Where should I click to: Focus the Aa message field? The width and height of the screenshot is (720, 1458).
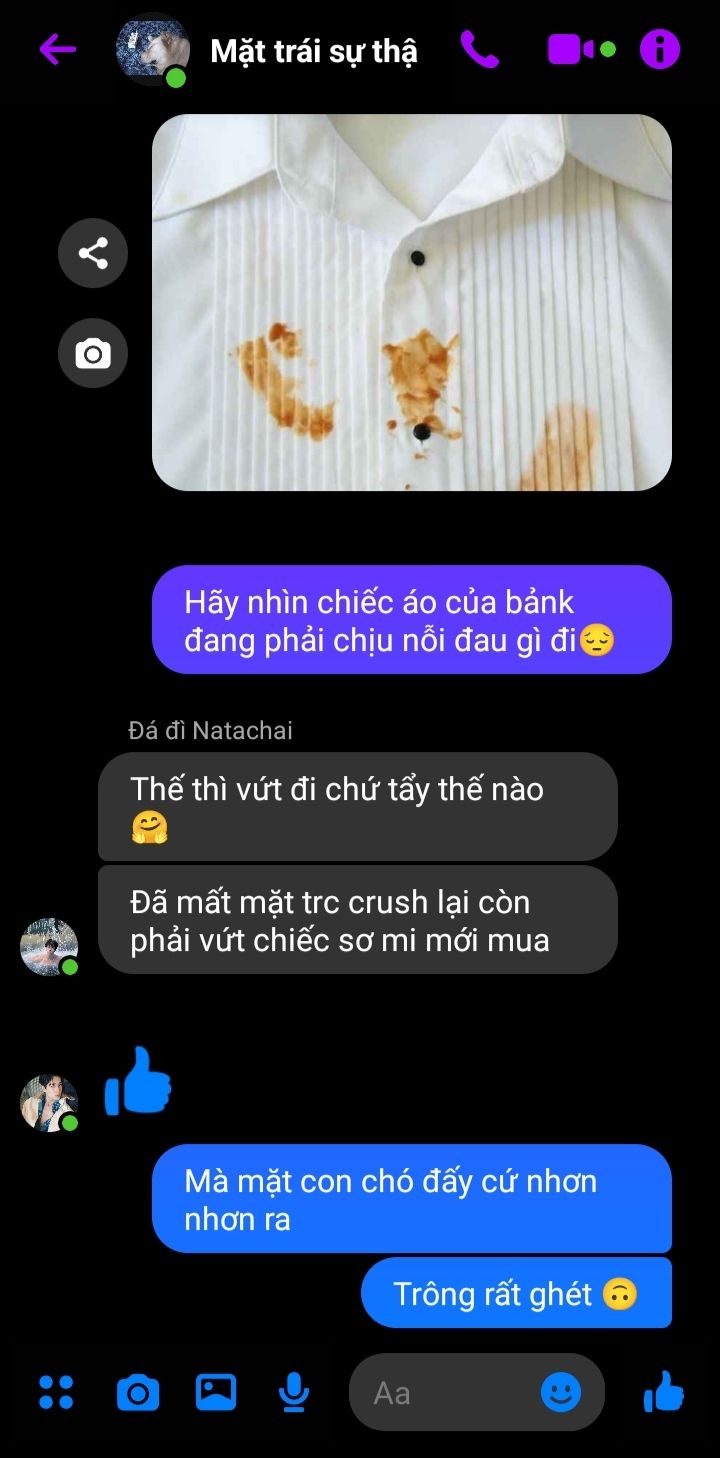(444, 1392)
